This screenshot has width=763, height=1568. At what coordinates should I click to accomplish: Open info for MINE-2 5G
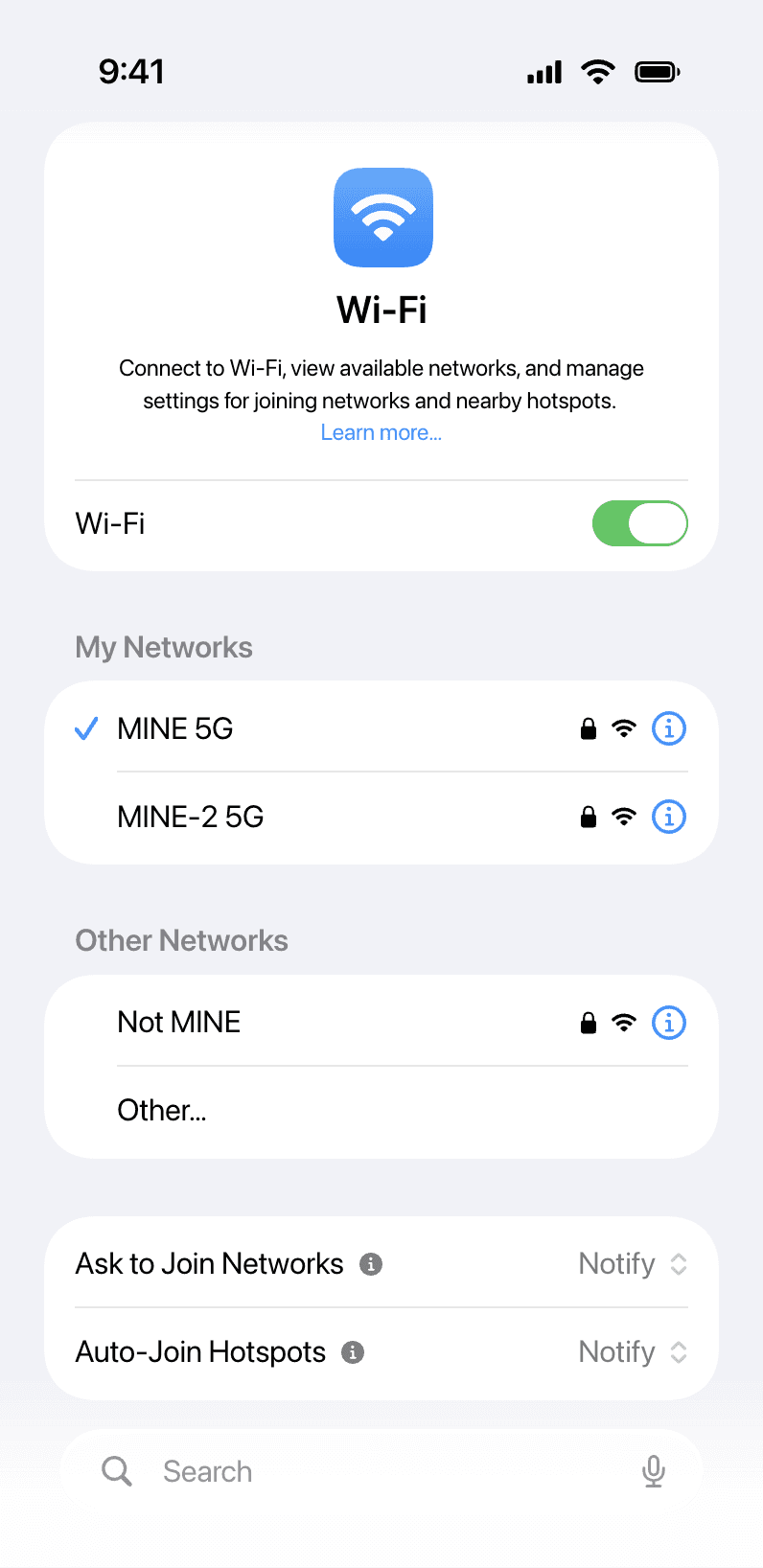669,817
